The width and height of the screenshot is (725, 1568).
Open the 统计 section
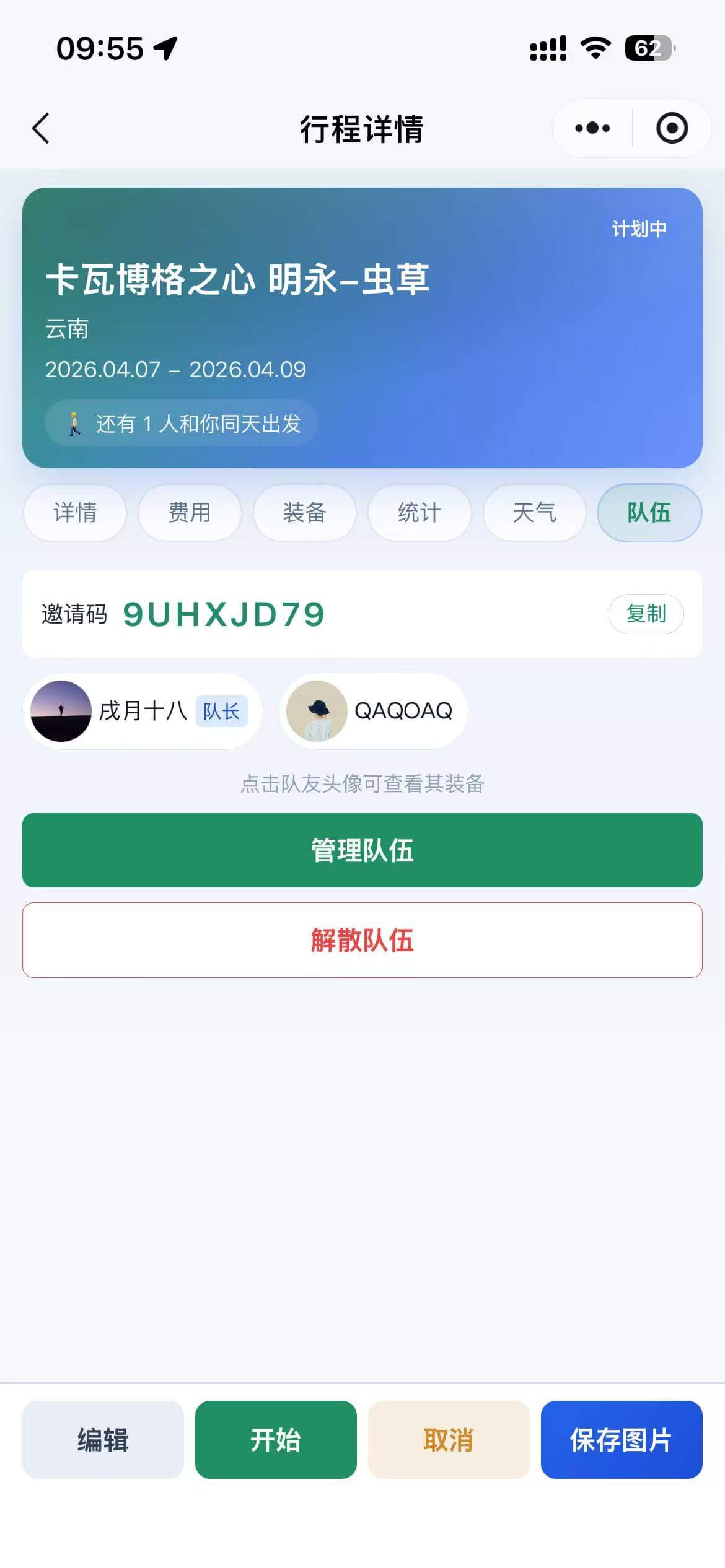coord(420,513)
